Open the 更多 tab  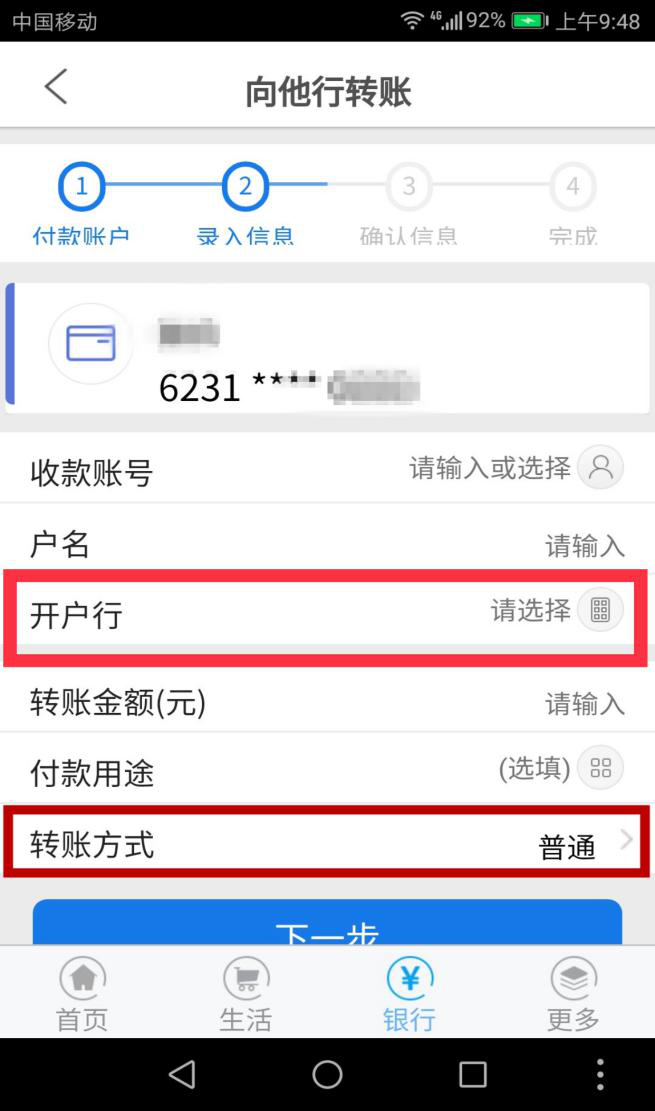tap(573, 993)
